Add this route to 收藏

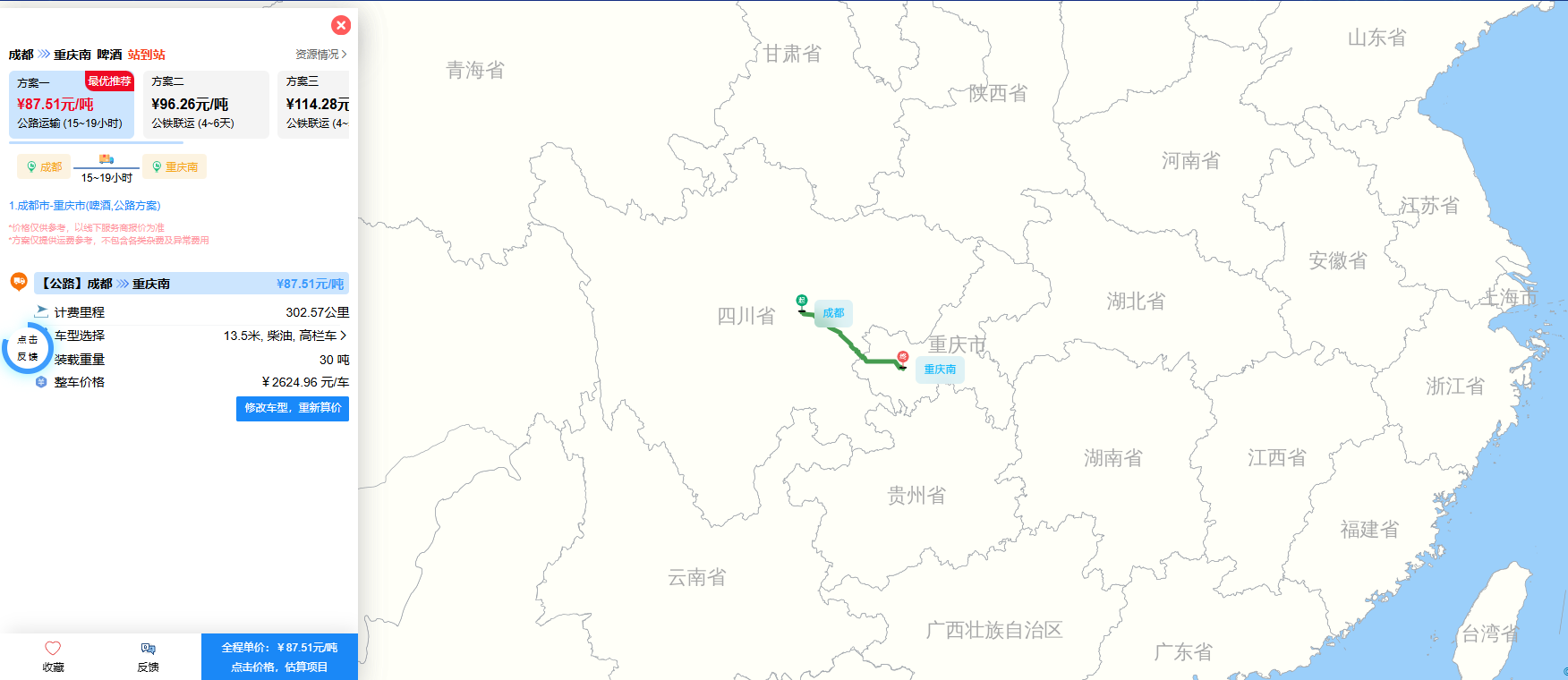click(53, 656)
